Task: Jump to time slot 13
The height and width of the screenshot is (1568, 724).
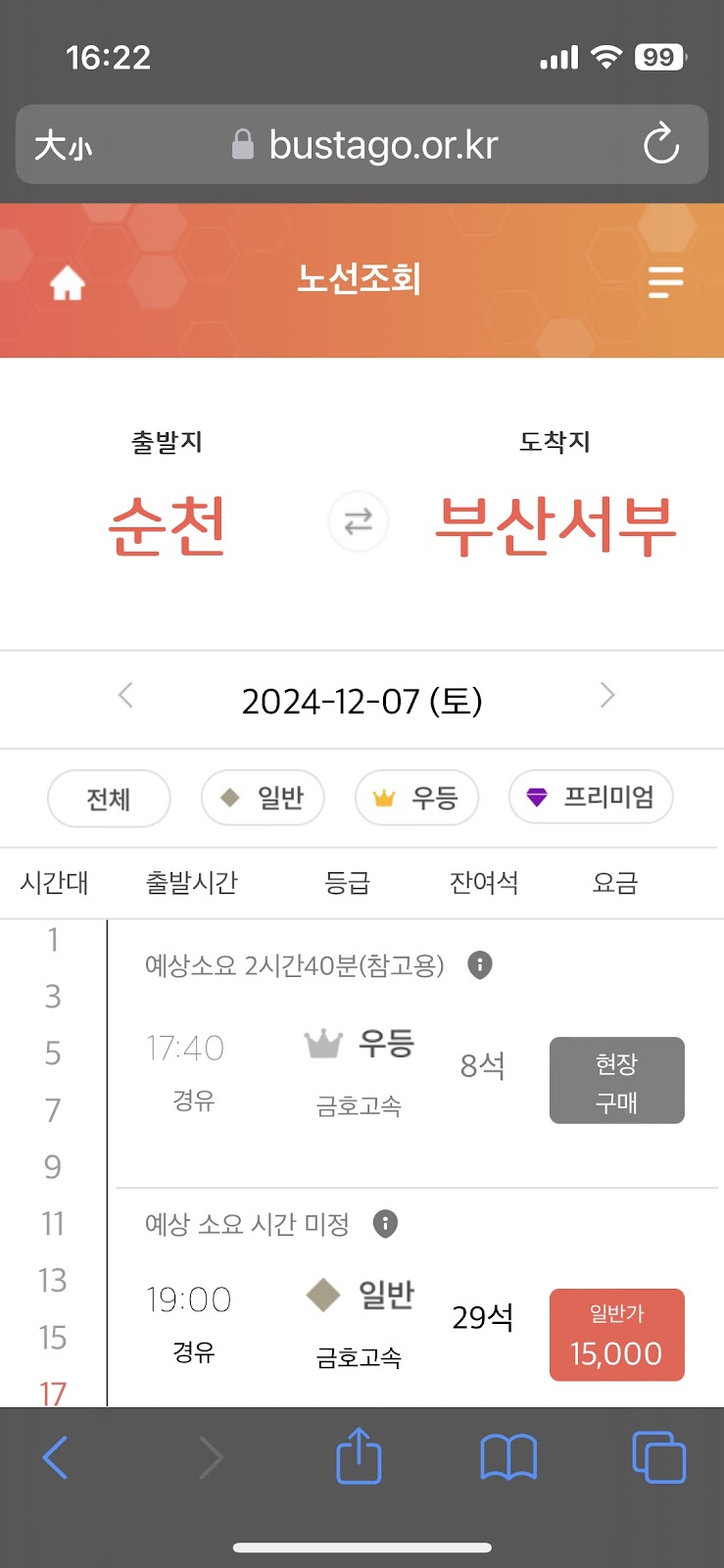Action: tap(53, 1280)
